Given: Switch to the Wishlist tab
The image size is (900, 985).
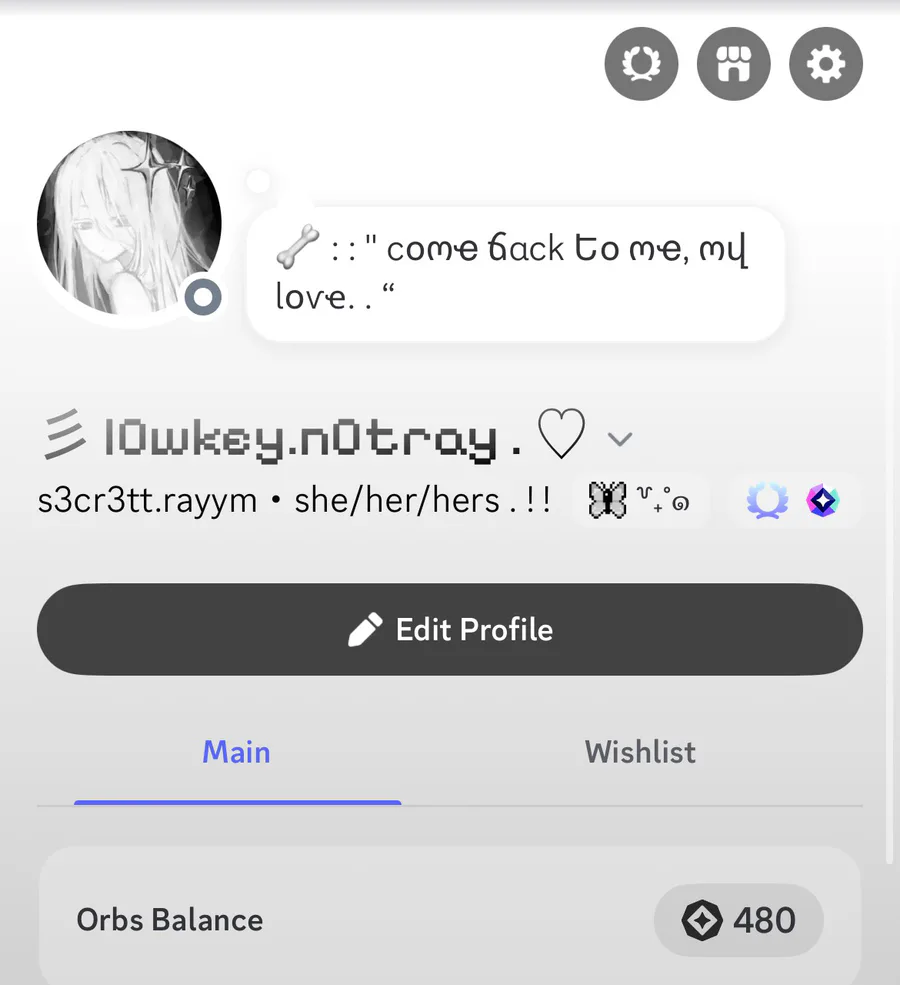Looking at the screenshot, I should (x=640, y=752).
